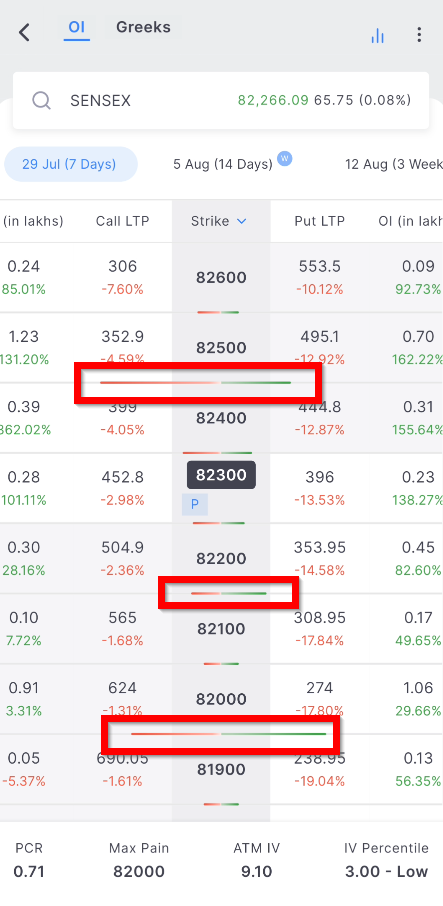This screenshot has height=906, width=443.
Task: Open the 82500 strike row
Action: 221,348
